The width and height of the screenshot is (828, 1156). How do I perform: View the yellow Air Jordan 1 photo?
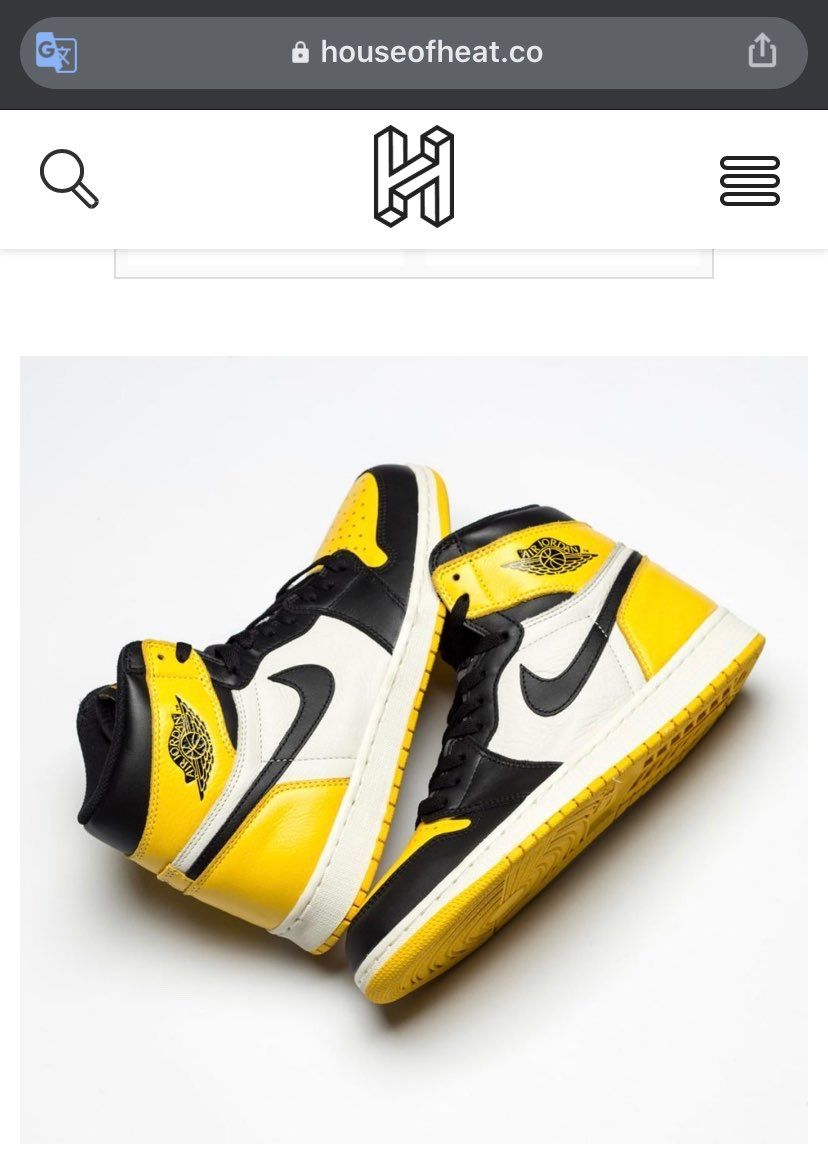(x=414, y=748)
